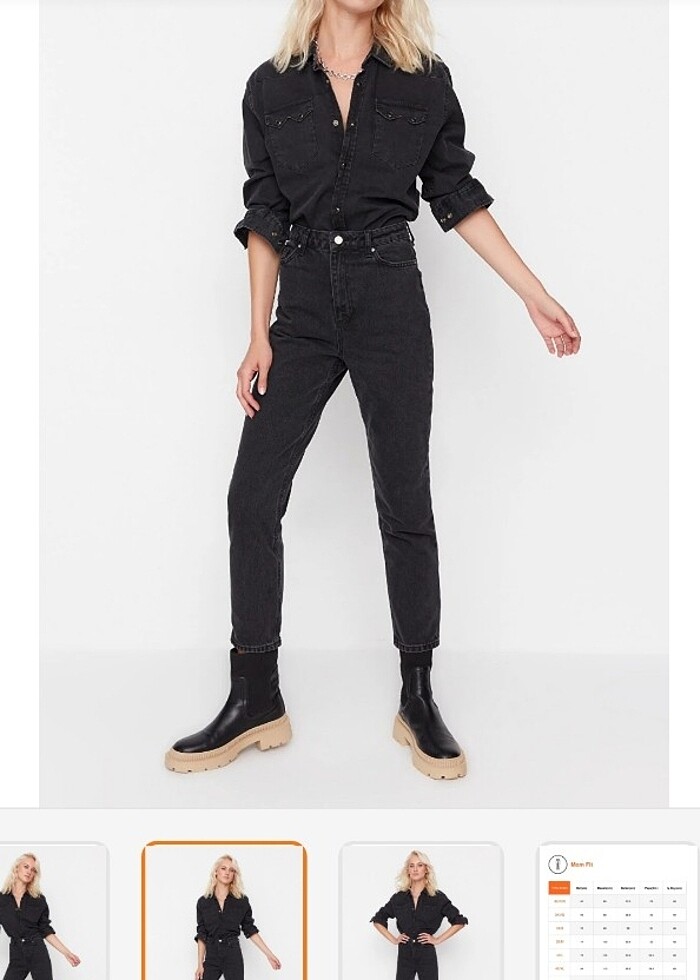This screenshot has height=980, width=700.
Task: Show the first photo in the thumbnail strip
Action: point(50,912)
